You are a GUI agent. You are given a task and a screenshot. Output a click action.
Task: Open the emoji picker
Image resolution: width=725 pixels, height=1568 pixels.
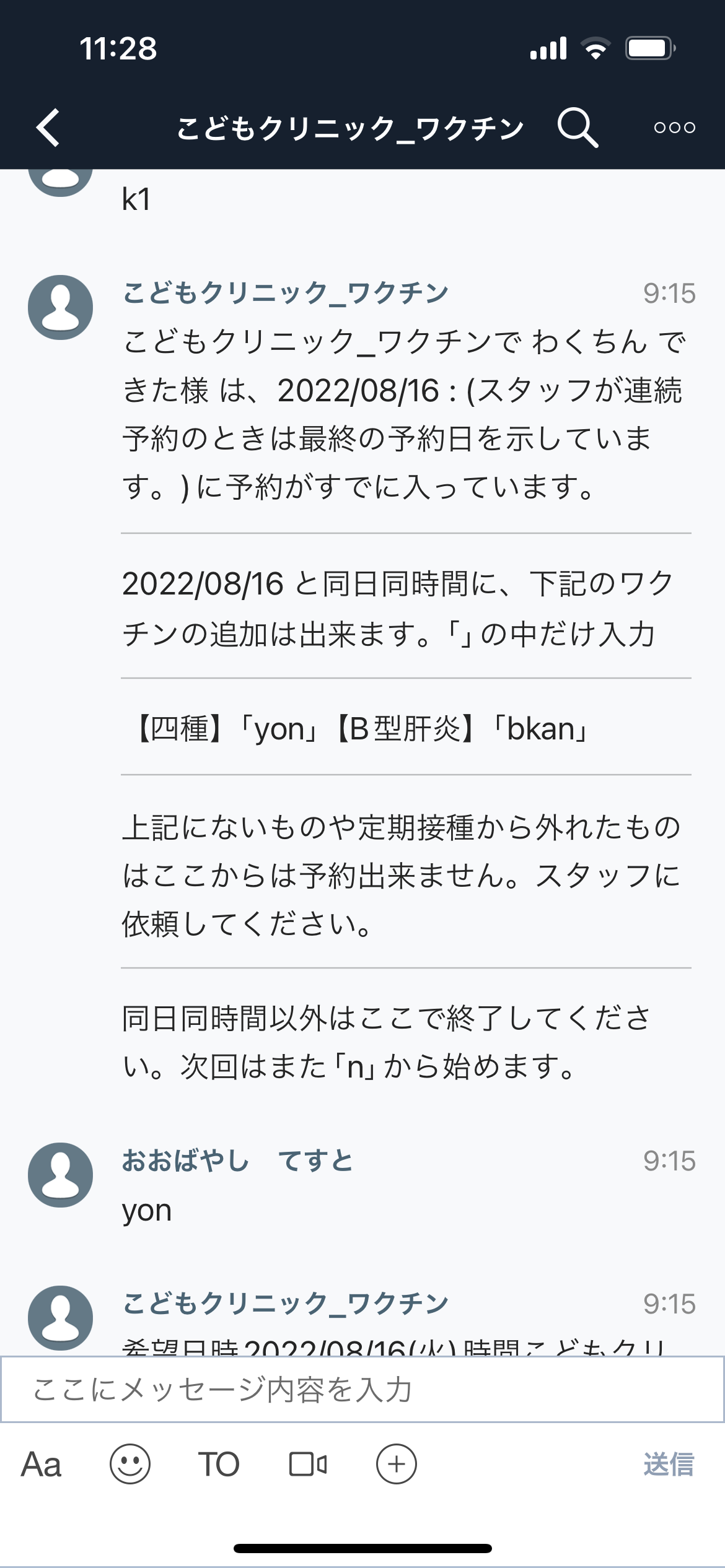[130, 1465]
